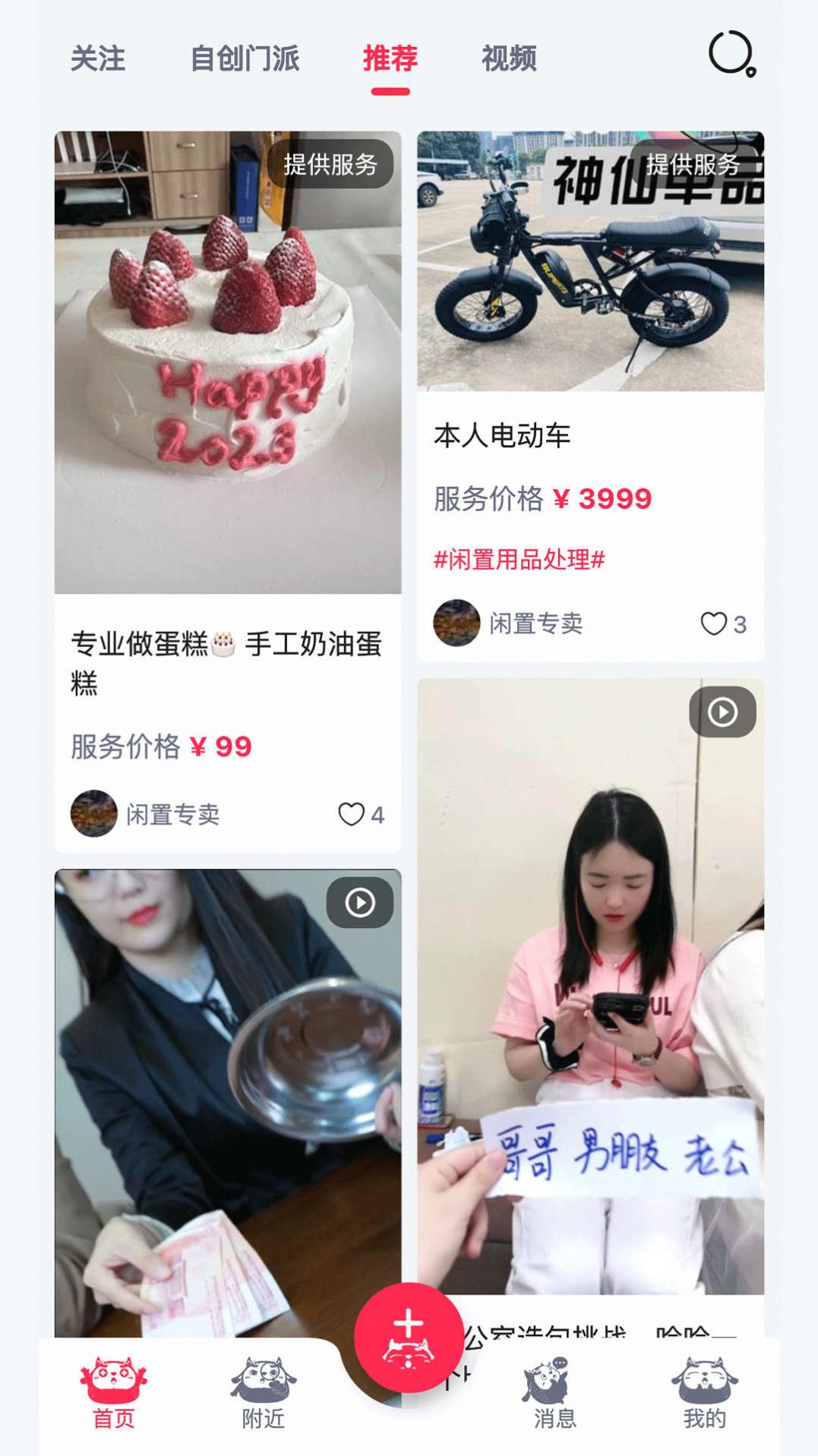
Task: Select the 推荐 tab
Action: point(390,58)
